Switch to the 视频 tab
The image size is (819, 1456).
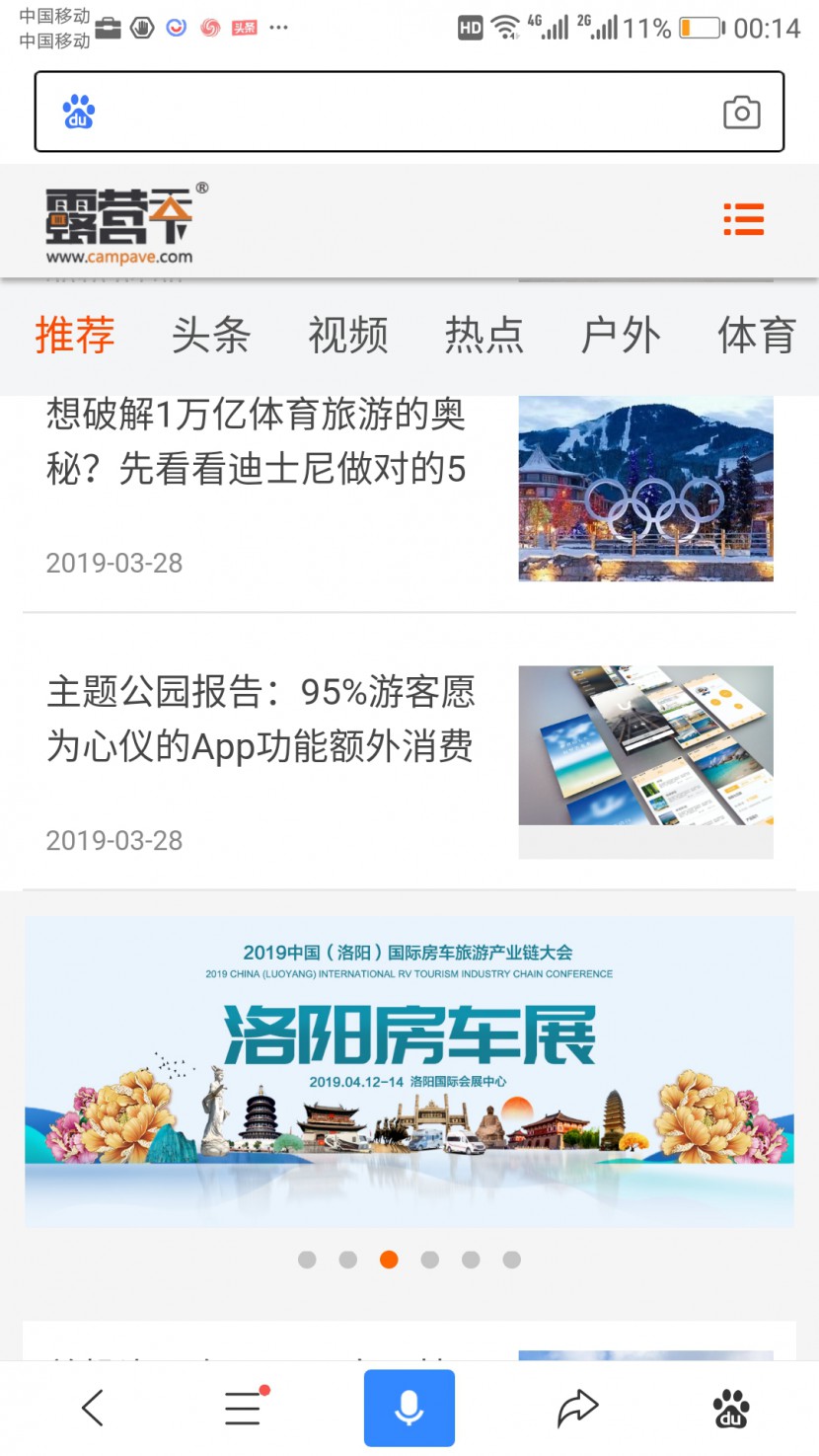[348, 336]
